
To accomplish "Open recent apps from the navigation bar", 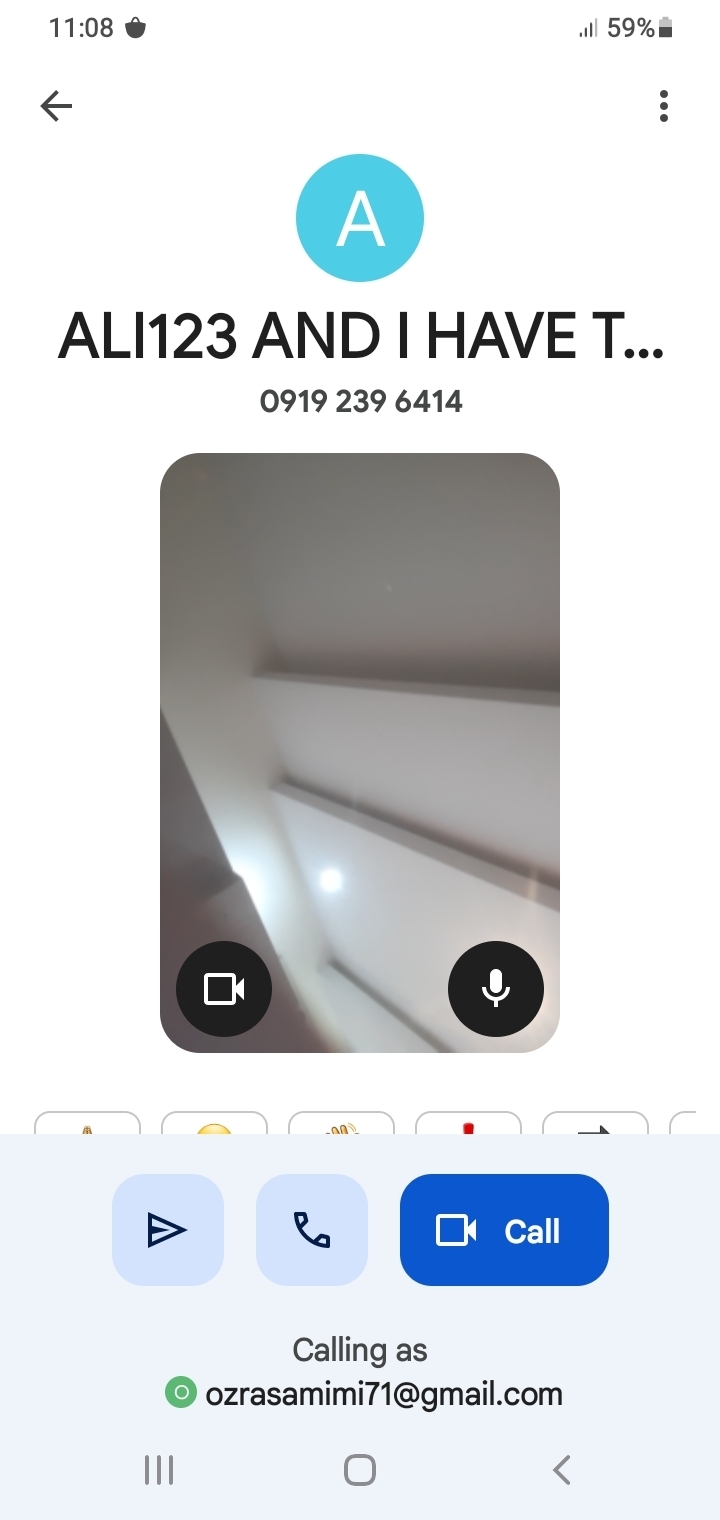I will (159, 1469).
